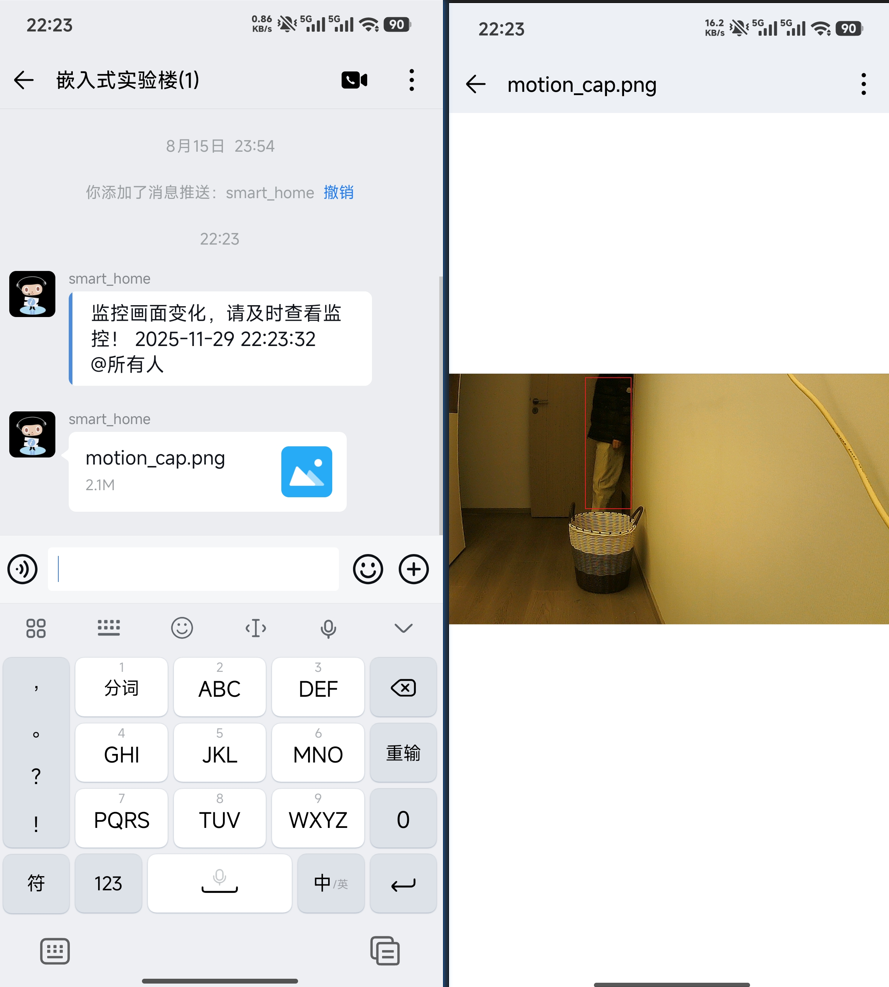Open the smart_home avatar above the alert message
Screen dimensions: 889x987
[32, 294]
